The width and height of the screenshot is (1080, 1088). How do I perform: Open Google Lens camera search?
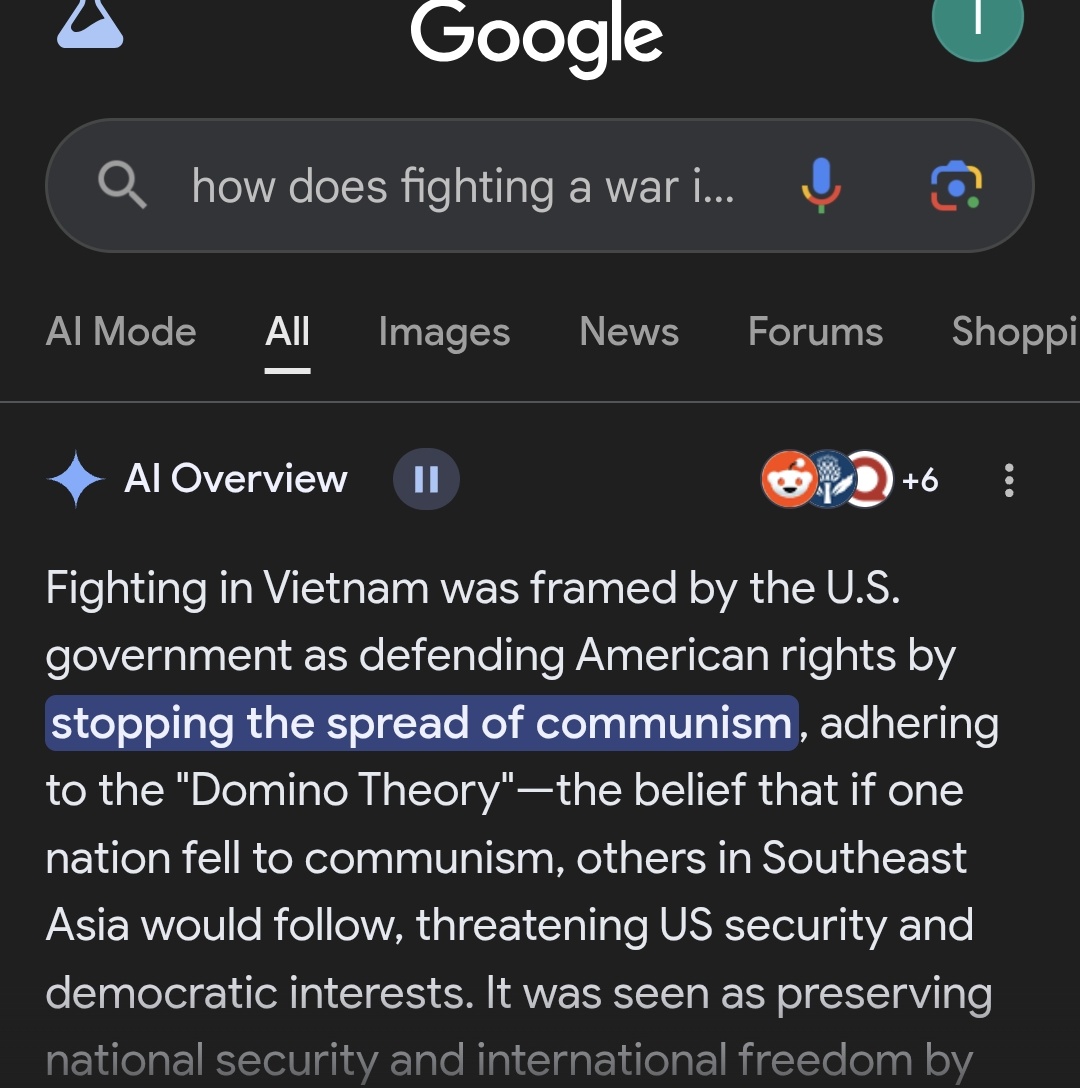pos(956,186)
